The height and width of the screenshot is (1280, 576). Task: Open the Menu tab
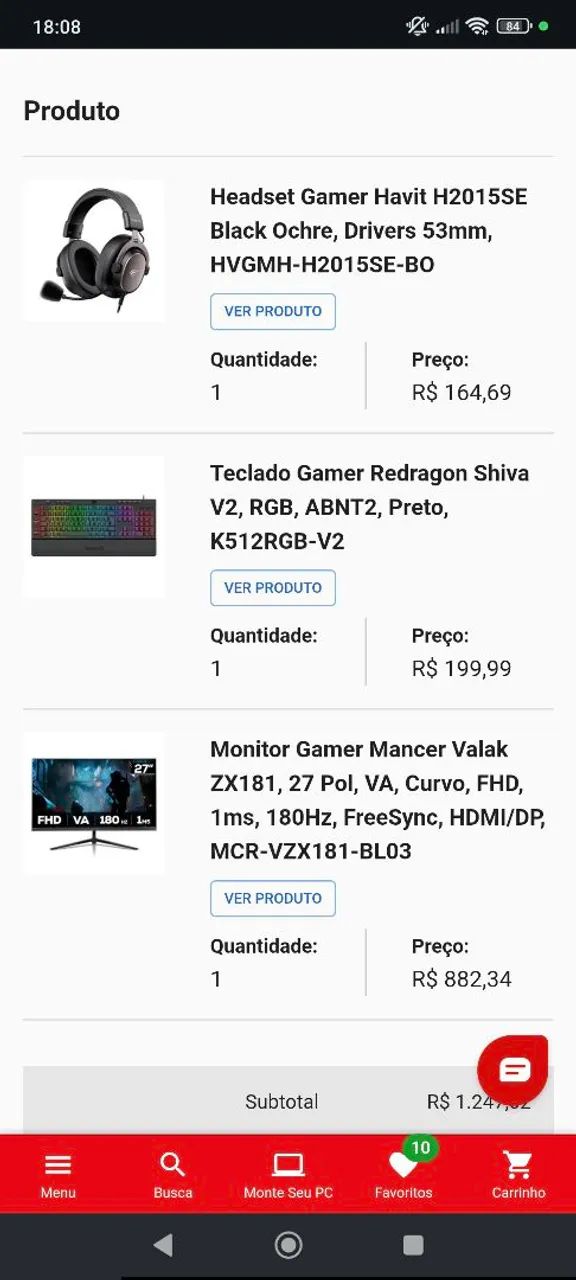tap(58, 1174)
